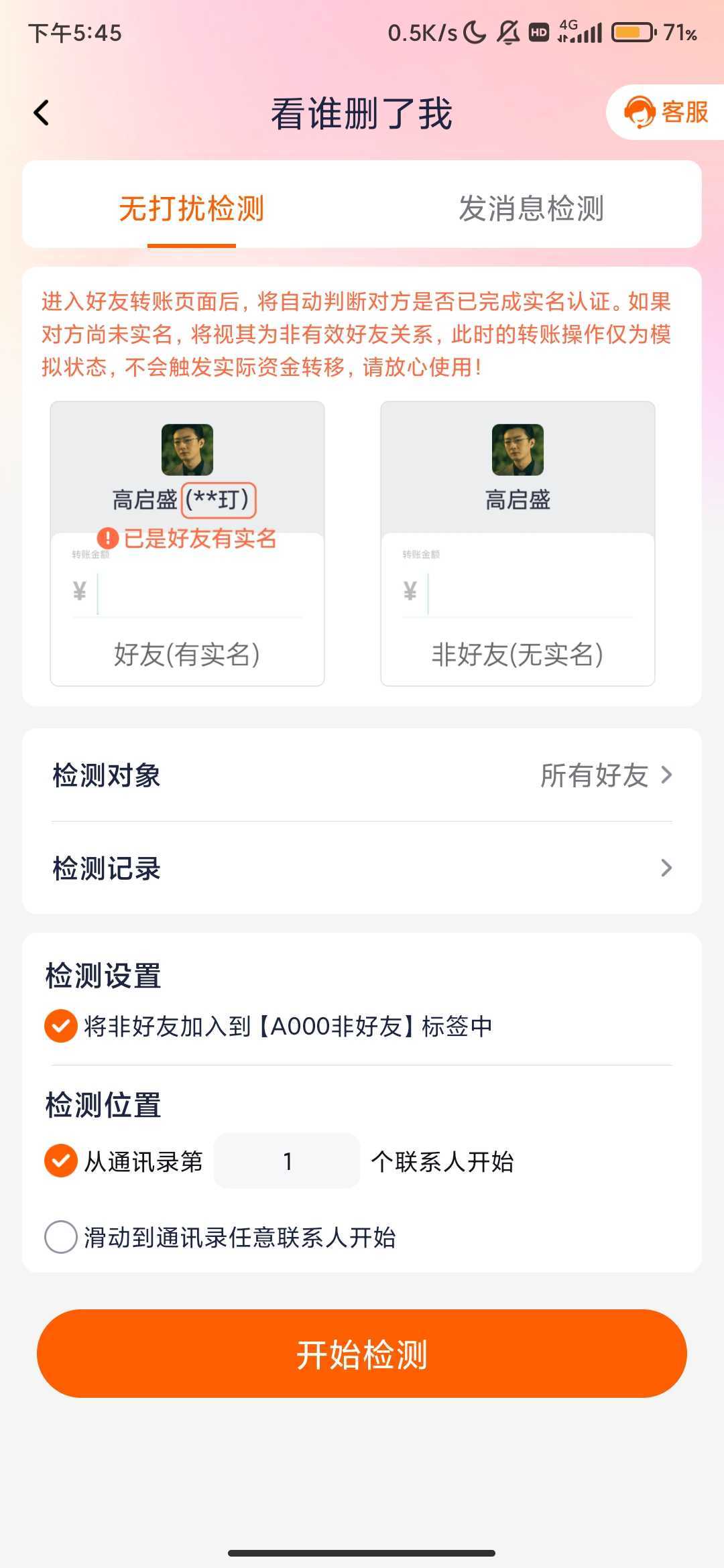Open 客服 customer service
Viewport: 724px width, 1568px height.
click(x=666, y=112)
